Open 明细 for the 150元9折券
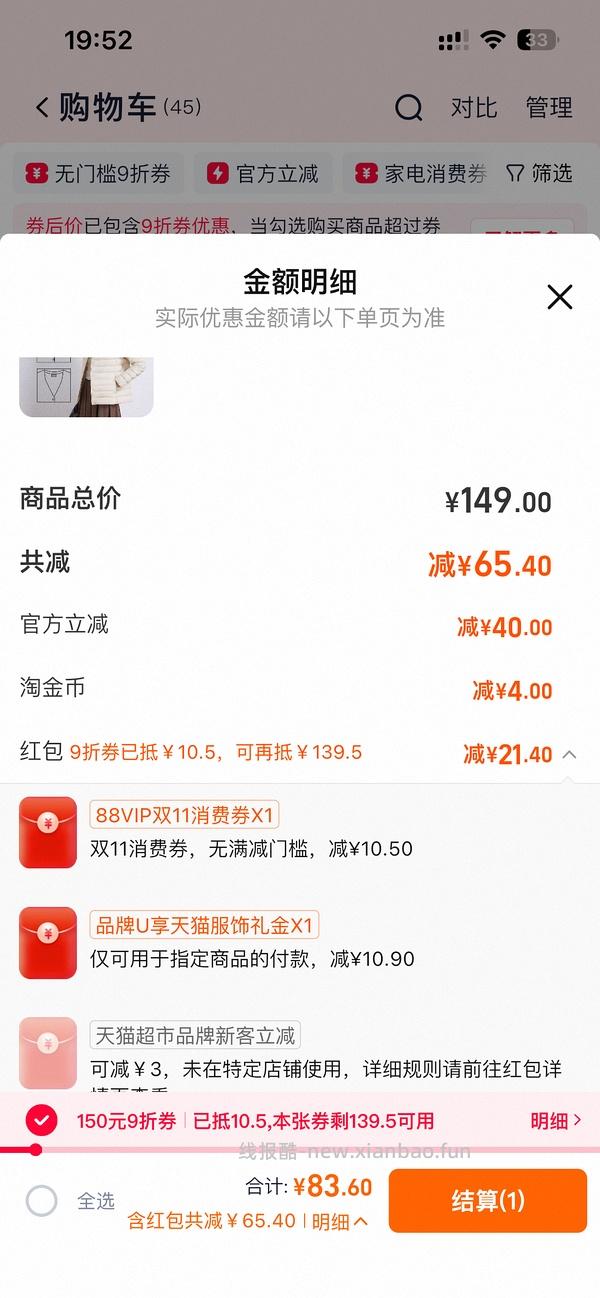The height and width of the screenshot is (1298, 600). 555,1121
